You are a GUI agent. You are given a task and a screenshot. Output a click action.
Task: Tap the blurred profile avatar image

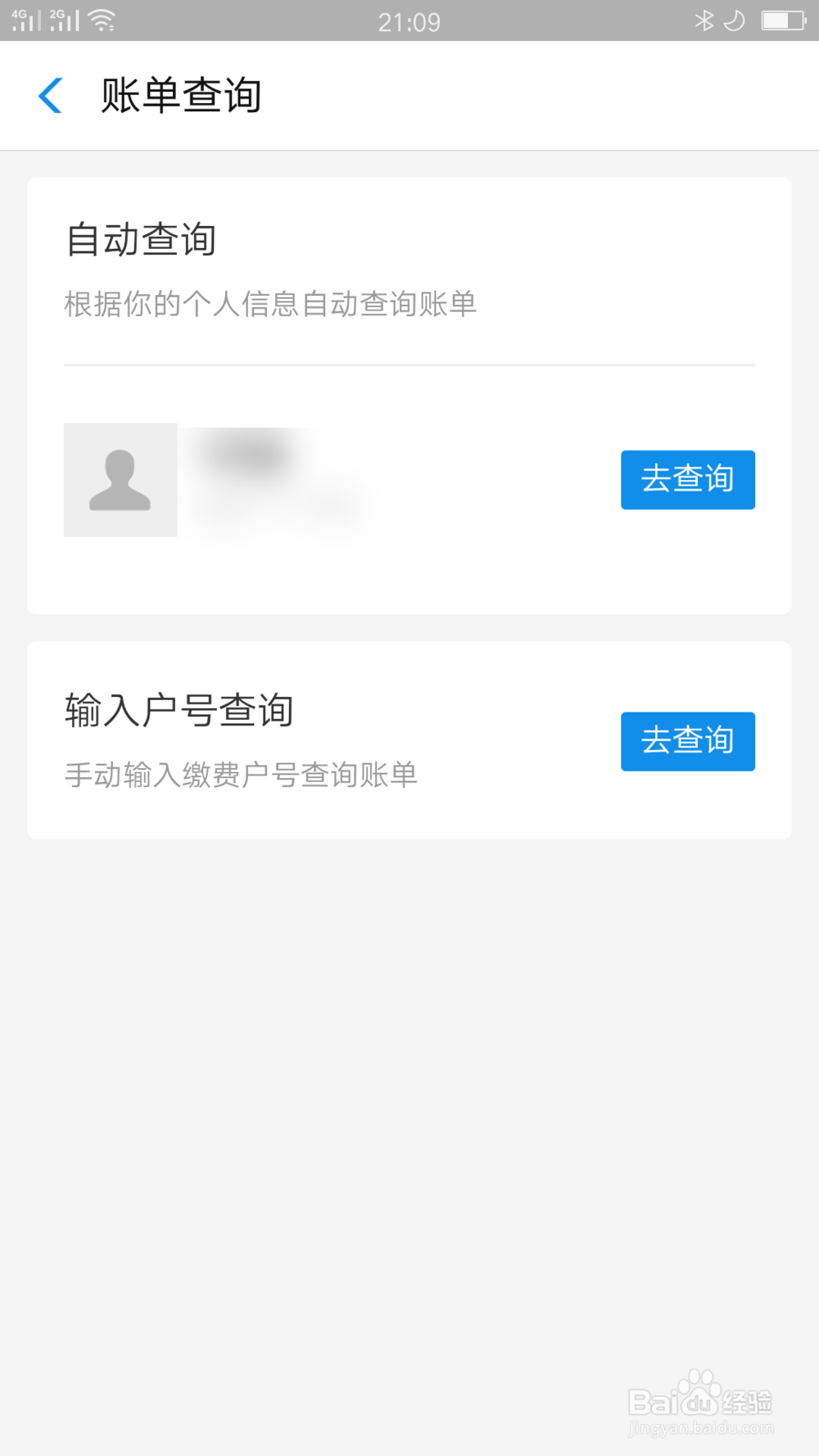(120, 480)
